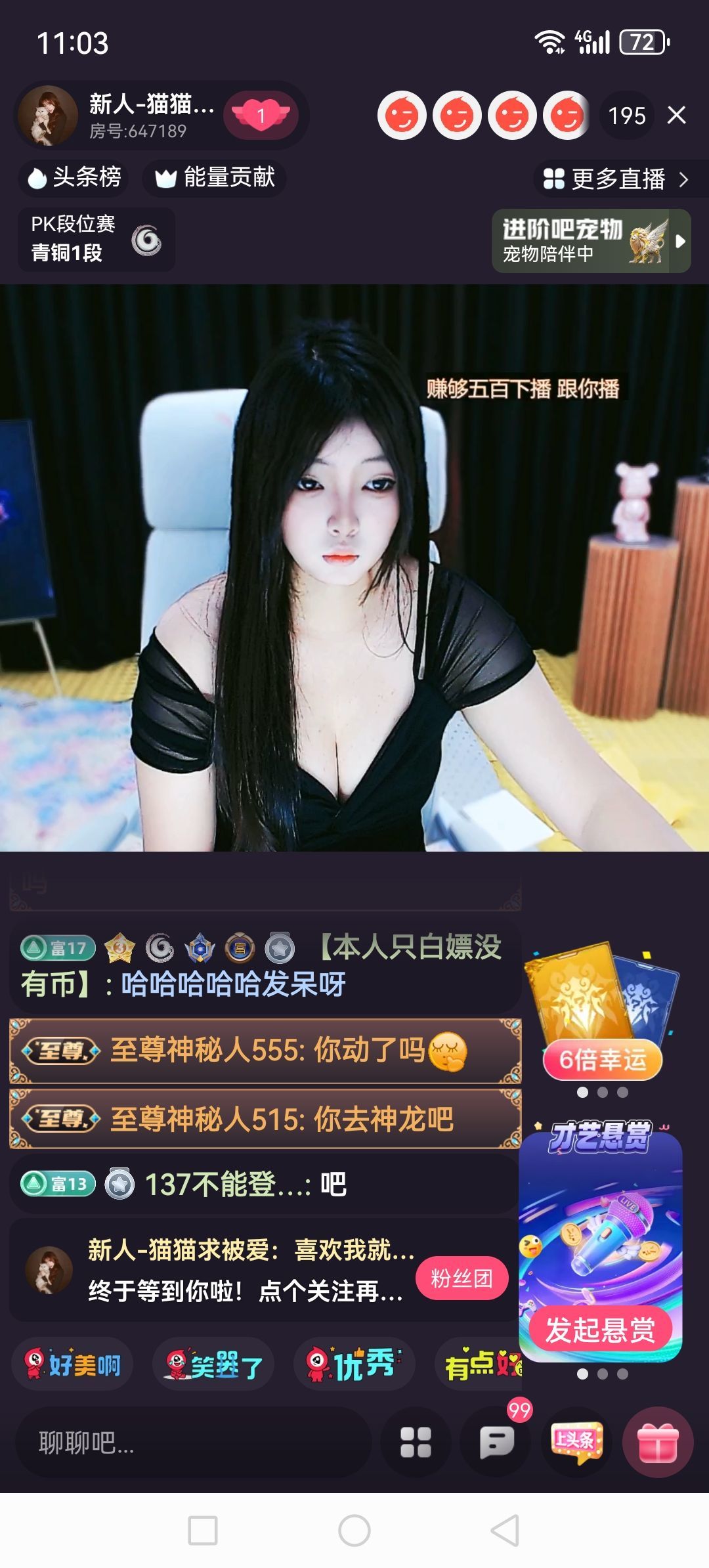Open the 上头条 headline feature
Viewport: 709px width, 1568px height.
point(576,1443)
